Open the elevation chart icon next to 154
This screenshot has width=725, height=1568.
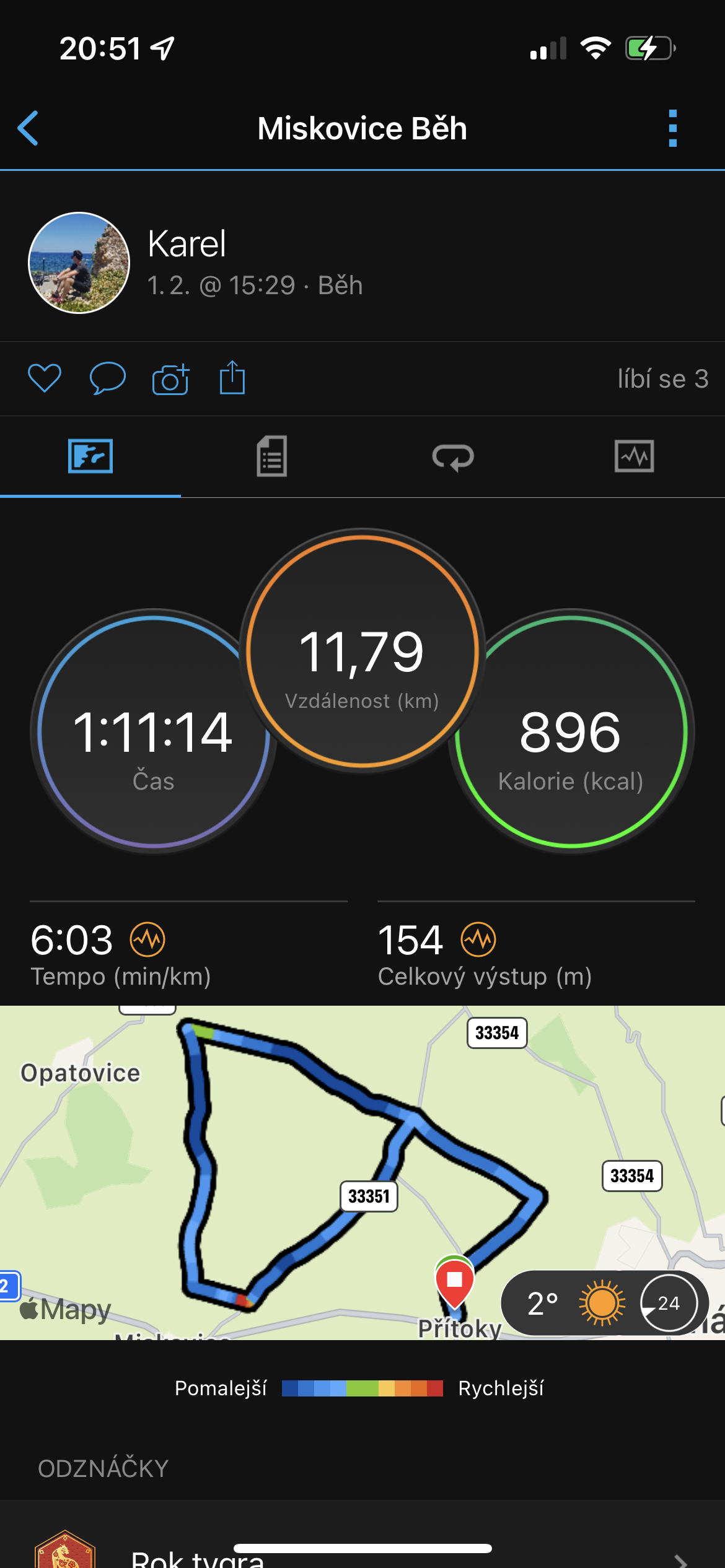[478, 939]
